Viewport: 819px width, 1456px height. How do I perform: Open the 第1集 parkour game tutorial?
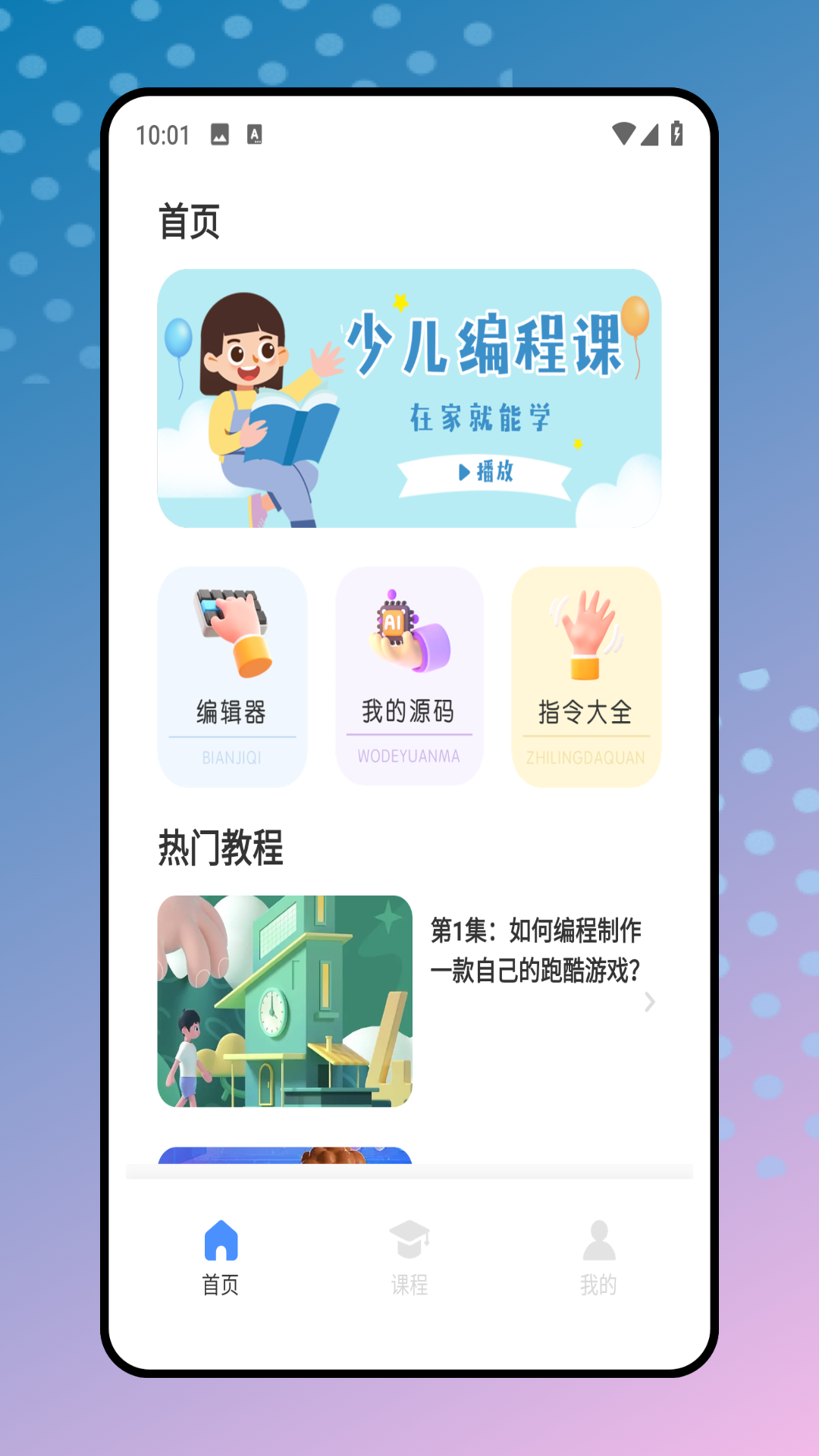click(409, 1001)
